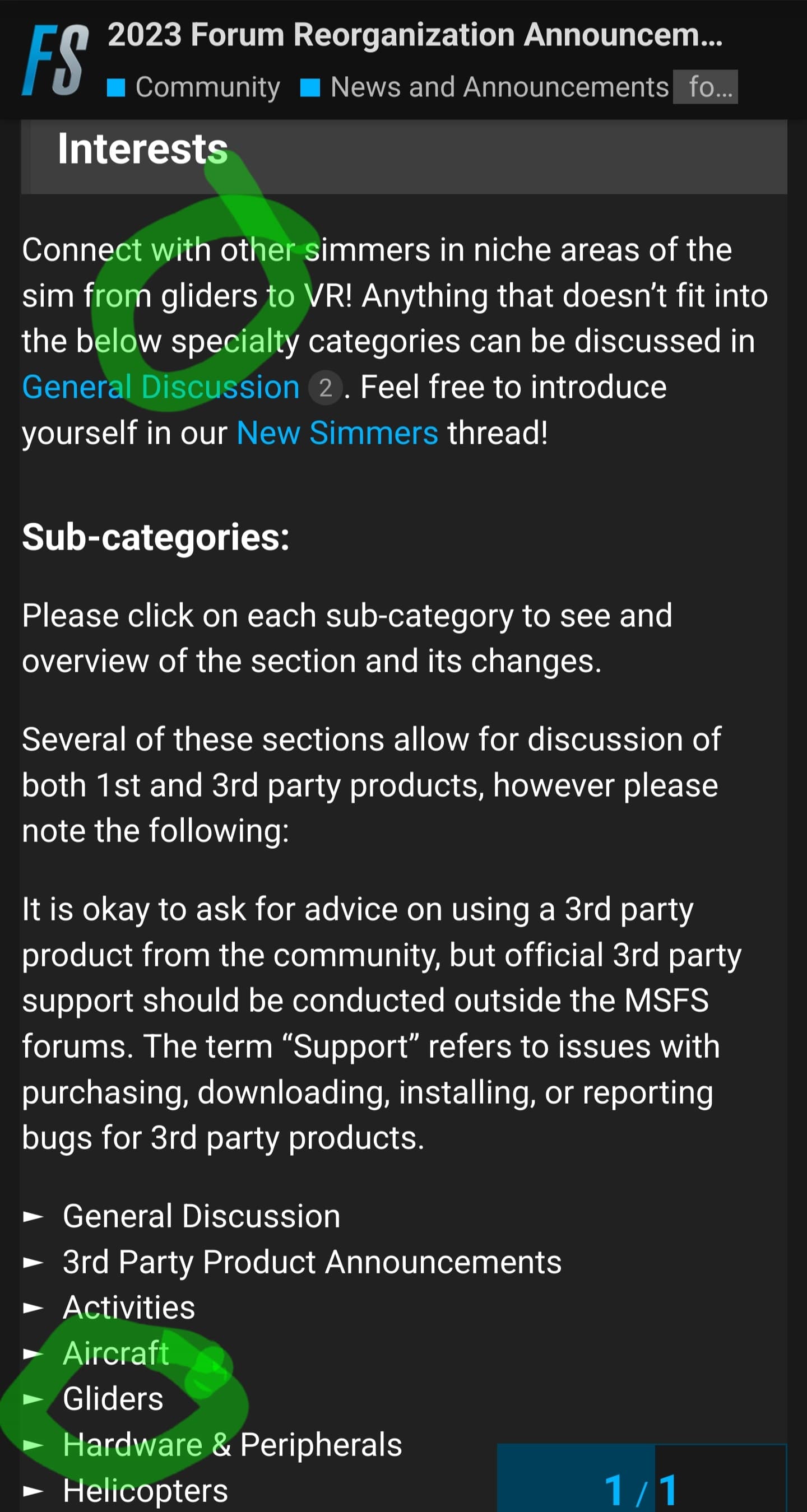
Task: Expand the Helicopters sub-category
Action: tap(125, 1491)
